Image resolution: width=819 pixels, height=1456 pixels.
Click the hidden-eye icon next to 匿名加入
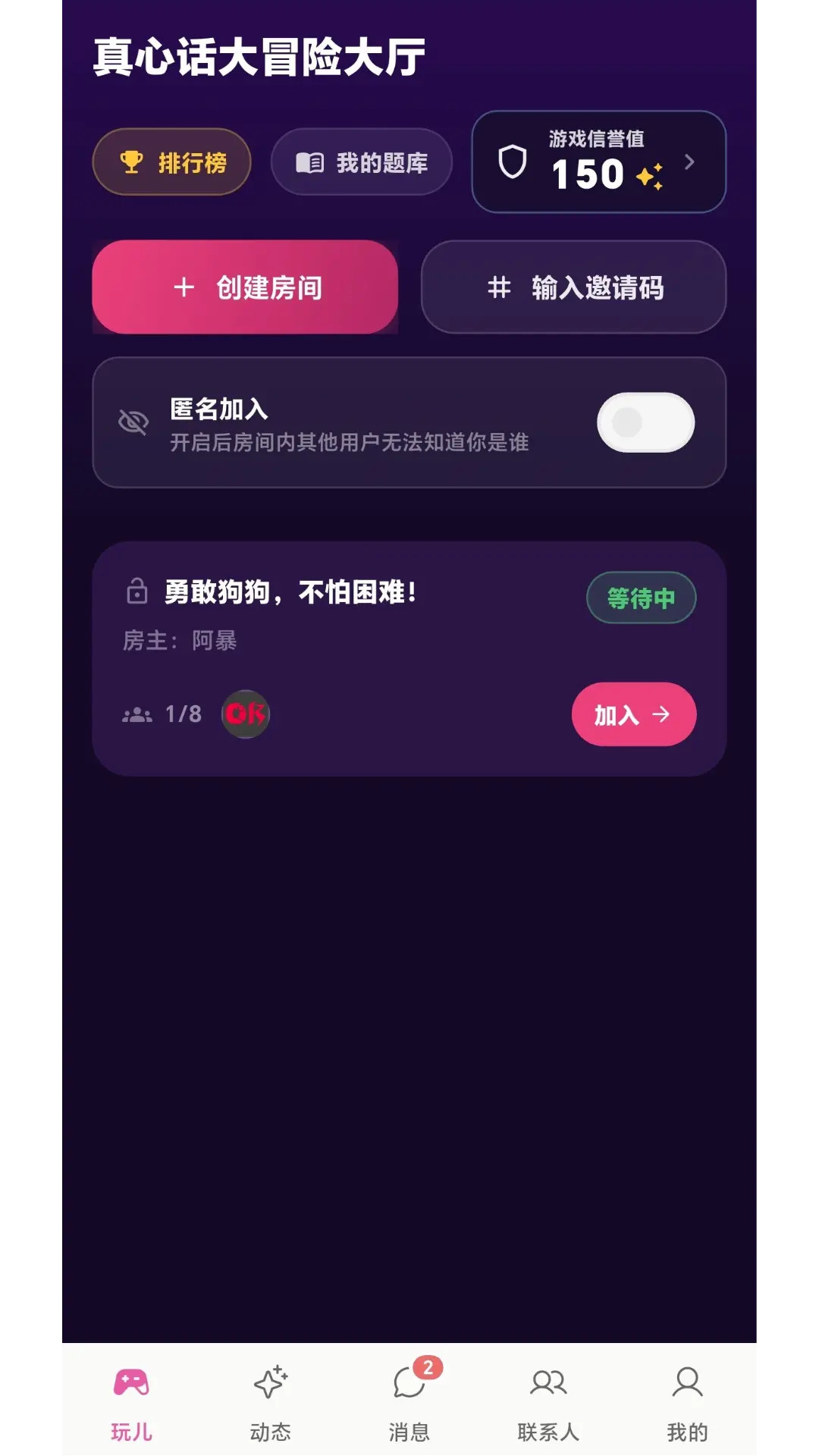[x=133, y=422]
